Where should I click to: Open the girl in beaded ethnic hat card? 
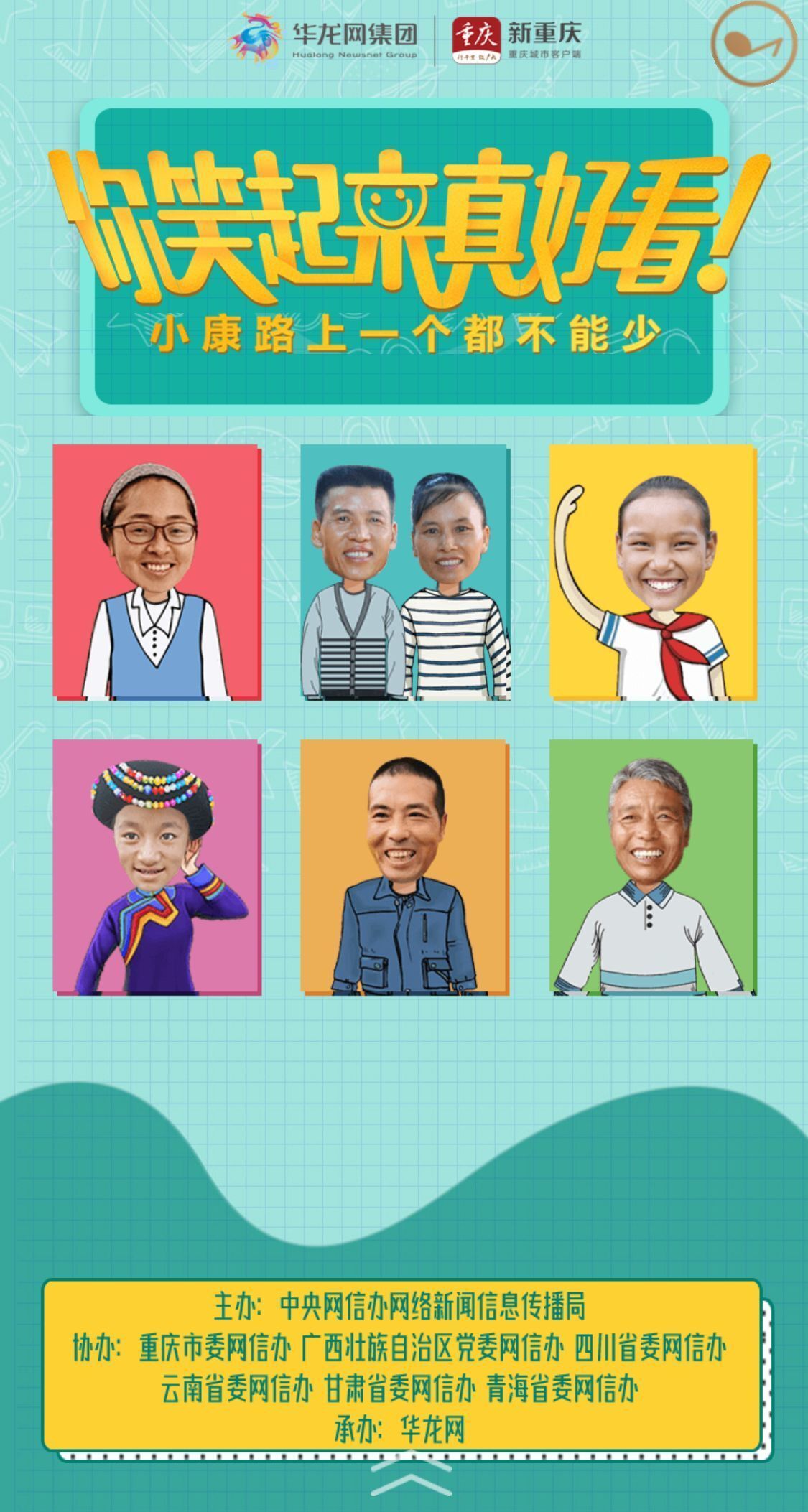(157, 867)
